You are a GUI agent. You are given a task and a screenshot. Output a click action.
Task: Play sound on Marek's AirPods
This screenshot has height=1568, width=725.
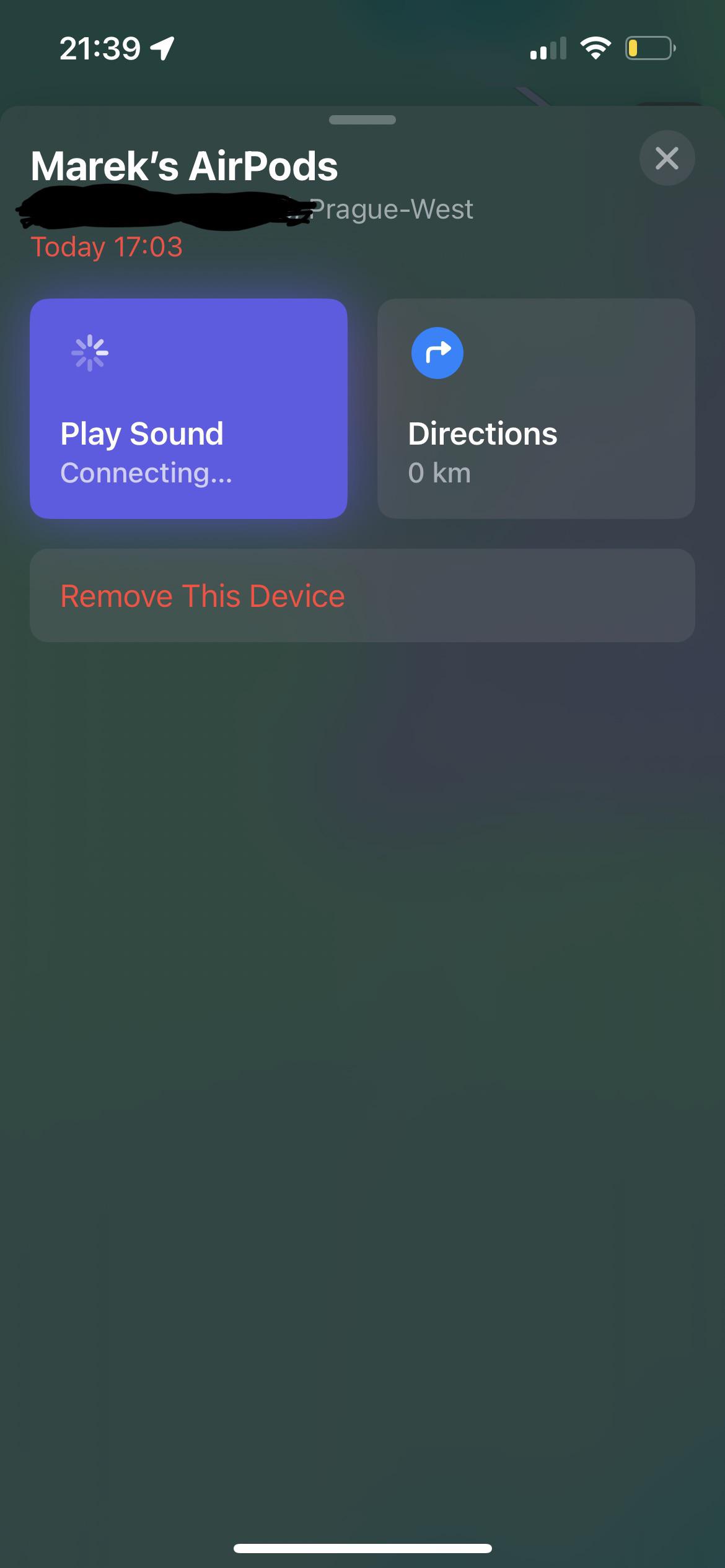click(188, 409)
